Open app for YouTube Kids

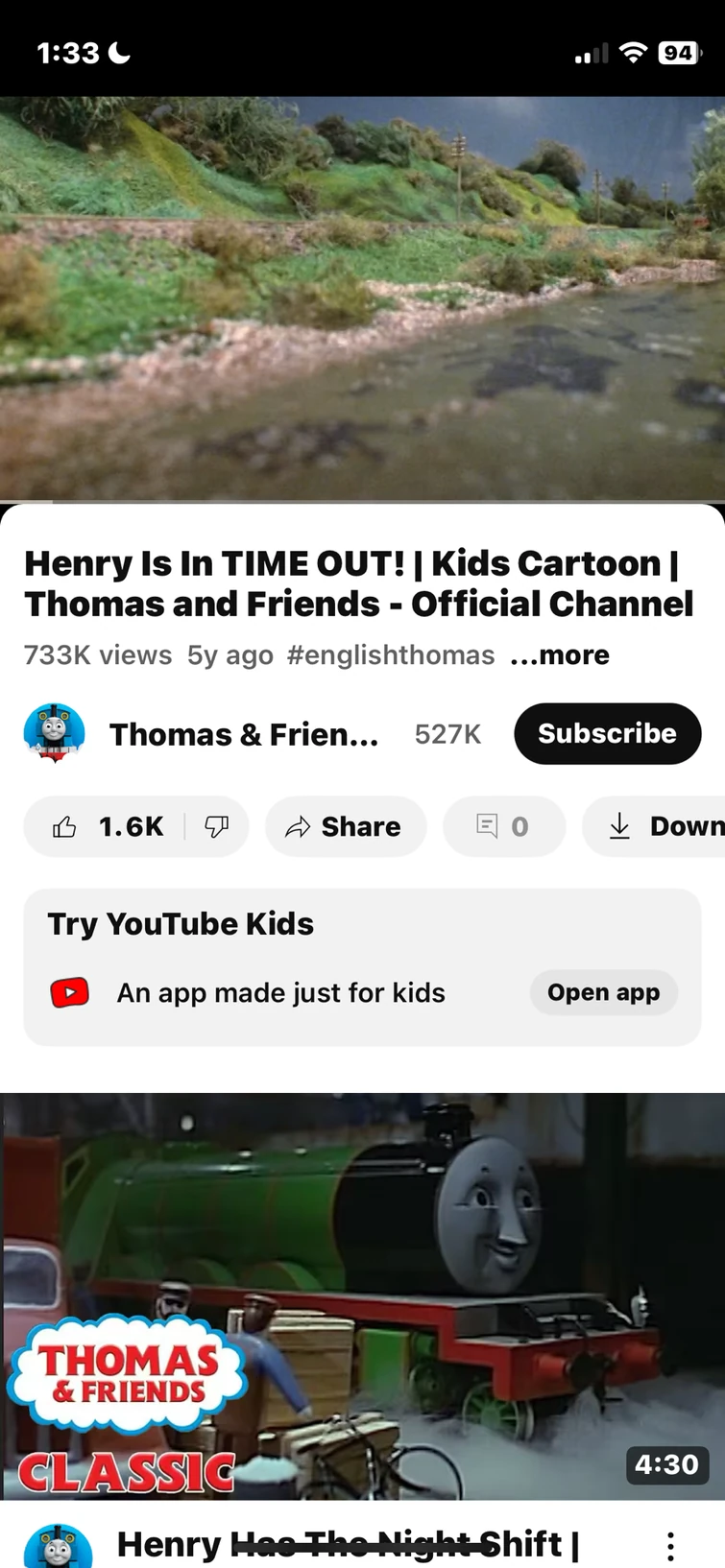(603, 992)
